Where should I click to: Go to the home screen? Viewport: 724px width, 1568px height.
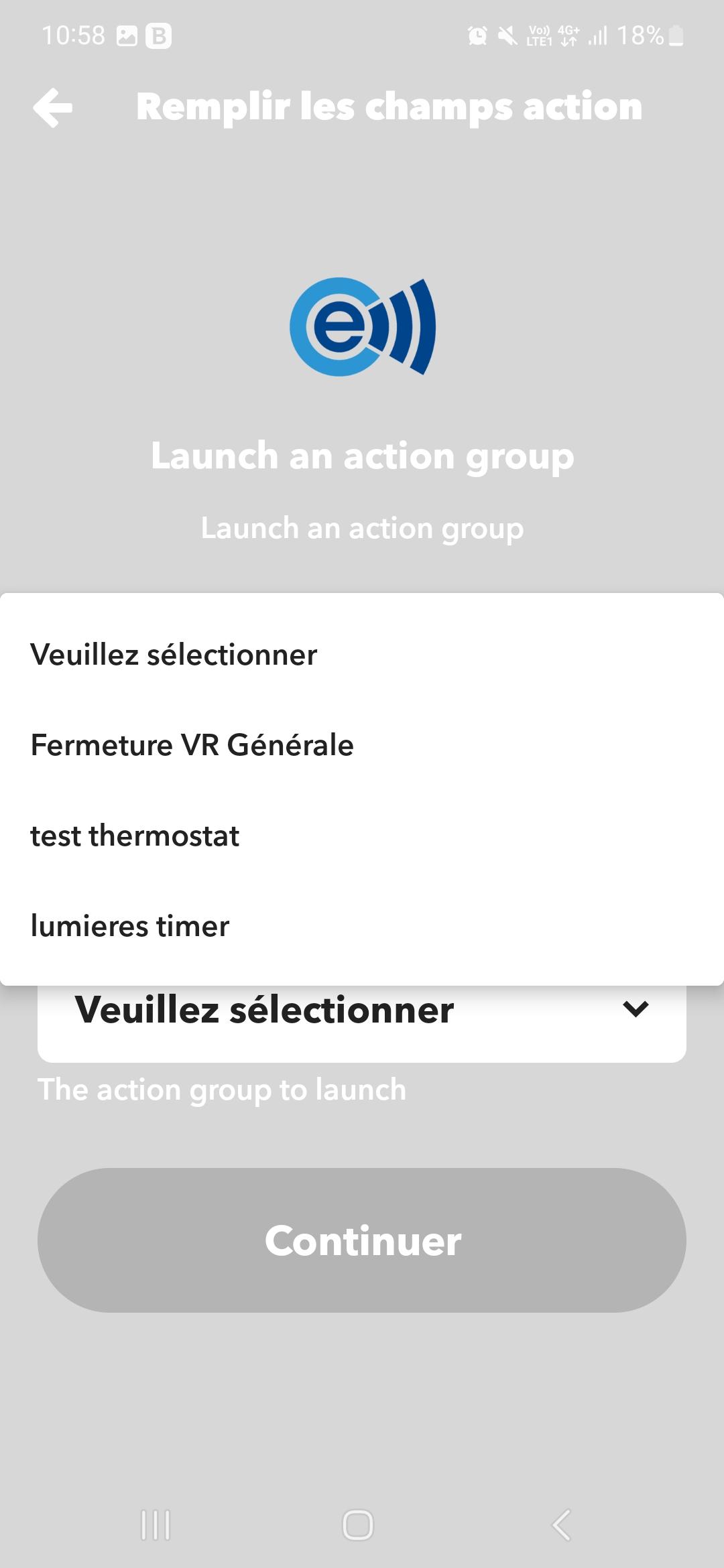tap(358, 1526)
